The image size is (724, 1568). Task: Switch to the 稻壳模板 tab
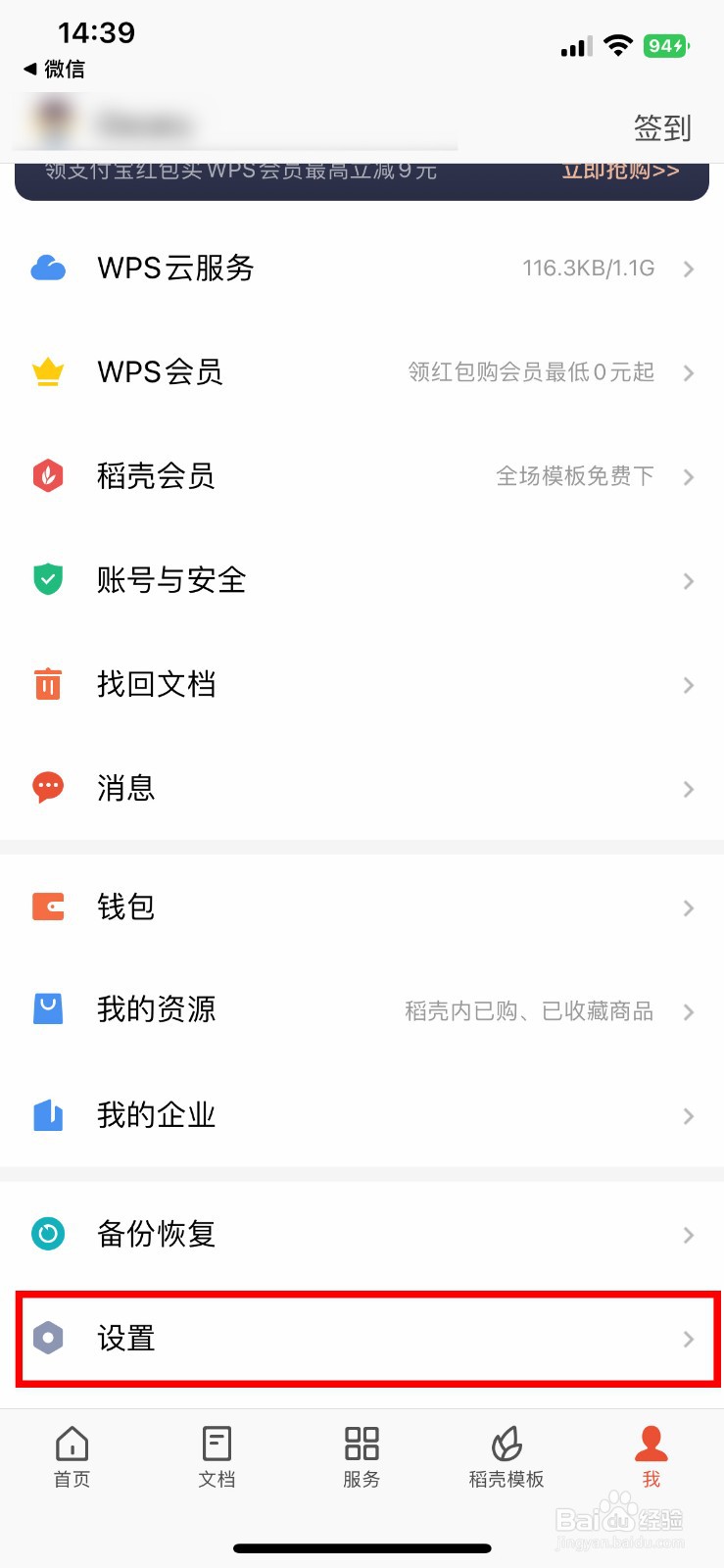[x=506, y=1455]
